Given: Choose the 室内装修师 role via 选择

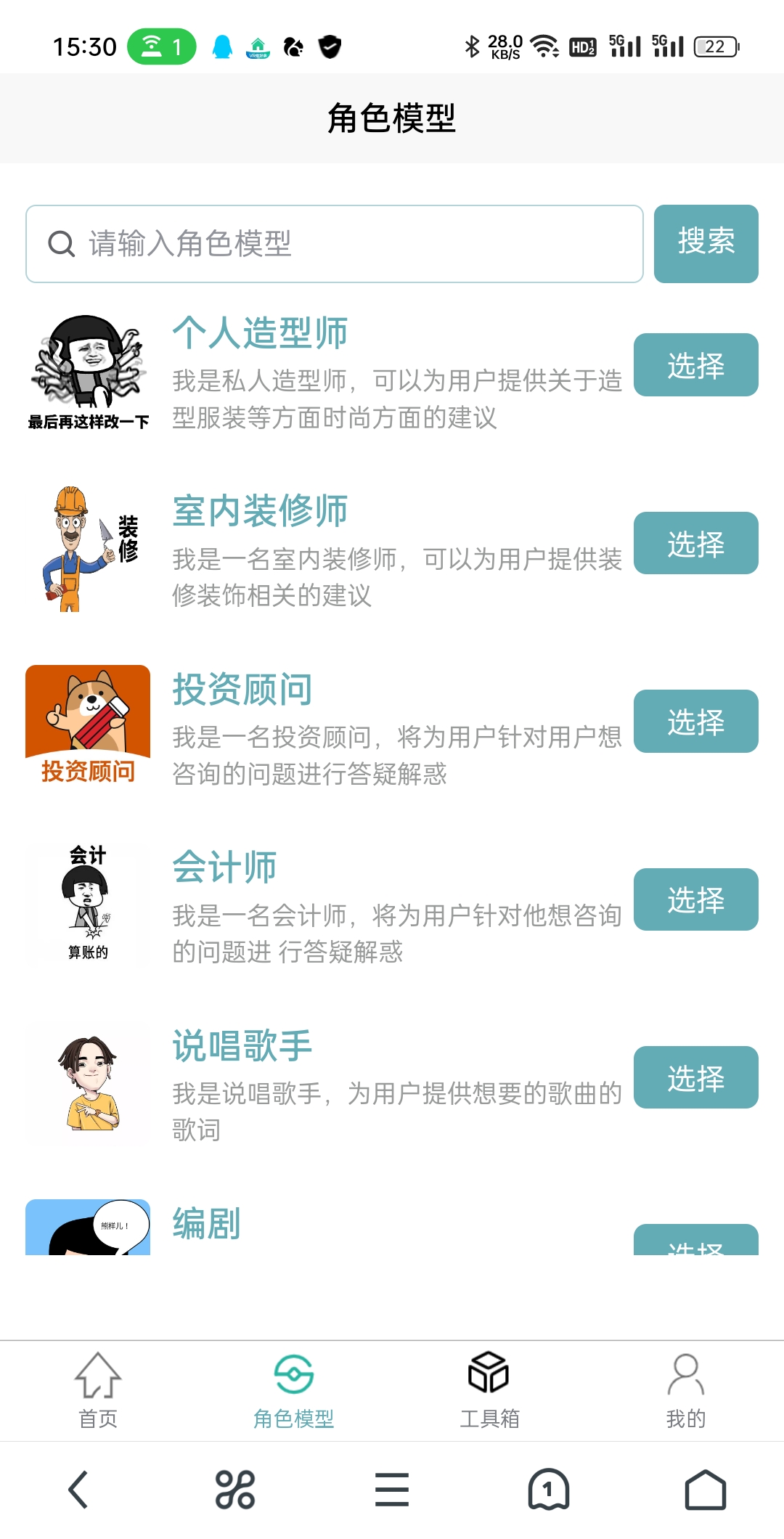Looking at the screenshot, I should (695, 544).
